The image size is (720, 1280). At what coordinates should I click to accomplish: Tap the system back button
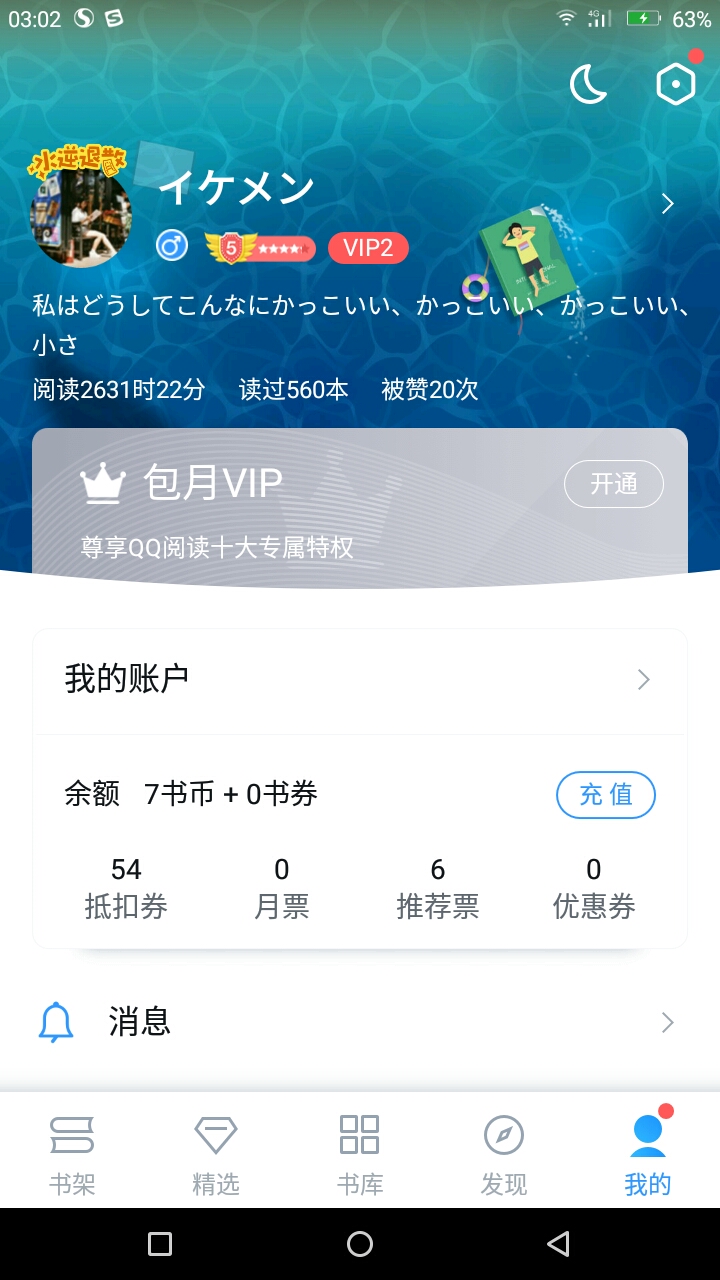(x=559, y=1244)
